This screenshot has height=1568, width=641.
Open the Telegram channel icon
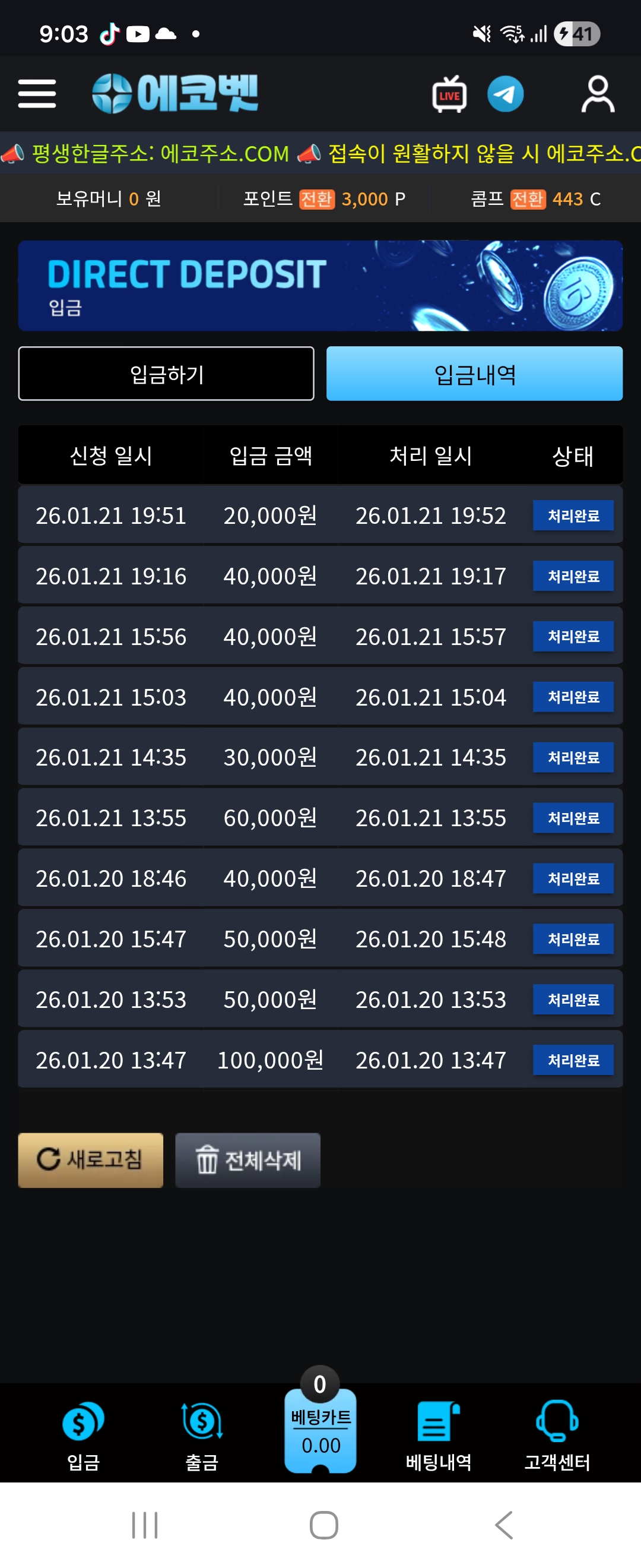505,94
